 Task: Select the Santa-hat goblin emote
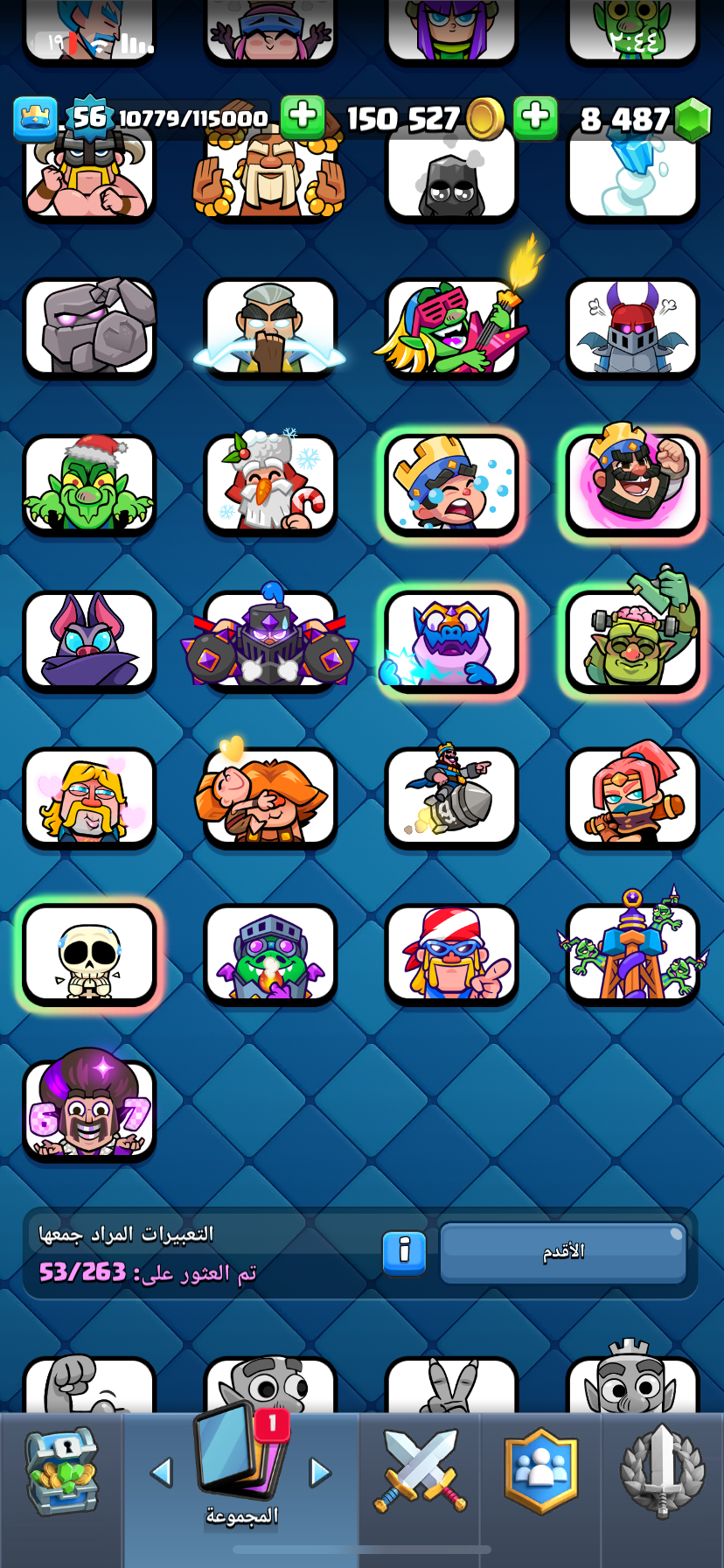(x=89, y=486)
